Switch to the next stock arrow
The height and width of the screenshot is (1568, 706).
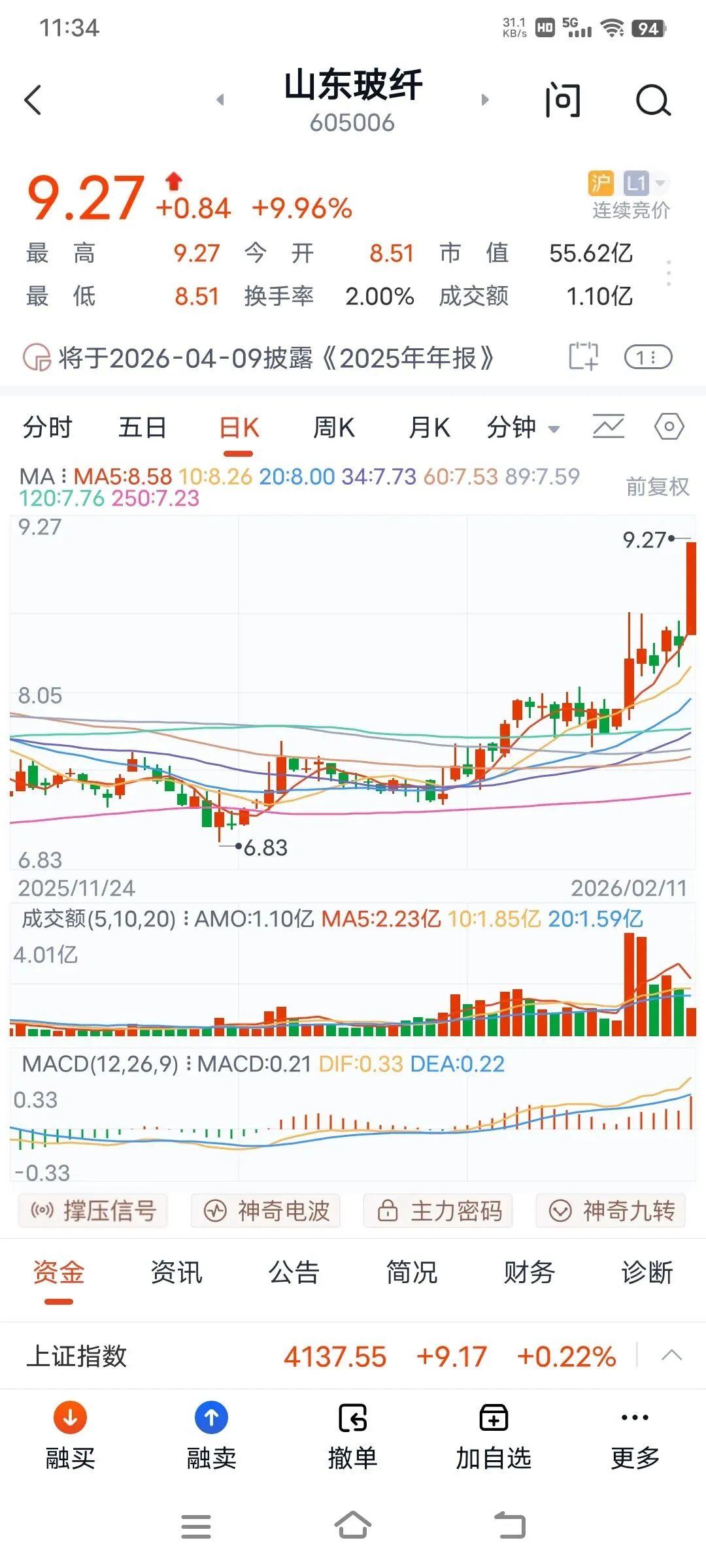[x=484, y=100]
